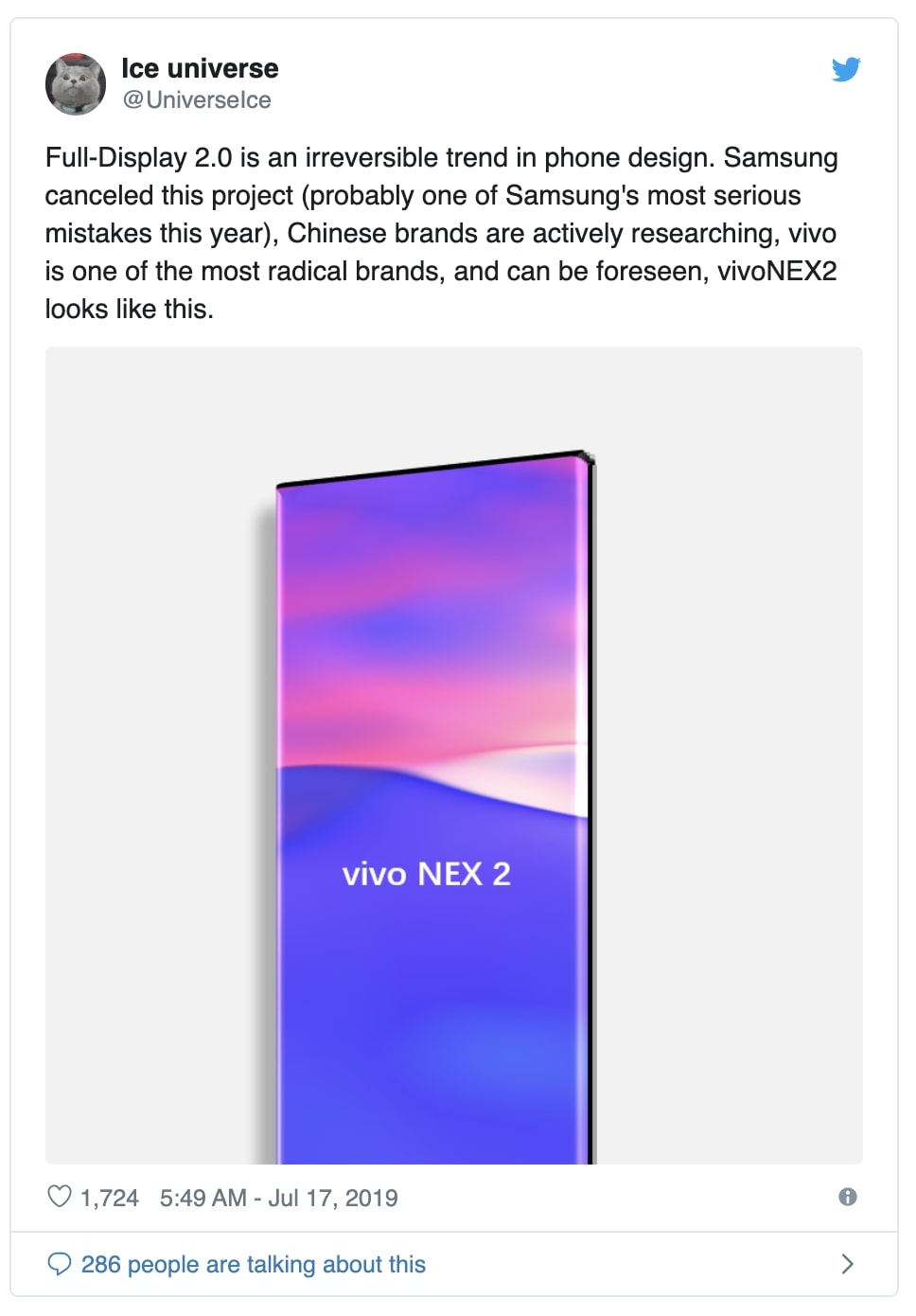This screenshot has width=916, height=1316.
Task: Open the vivo NEX 2 image
Action: point(453,755)
